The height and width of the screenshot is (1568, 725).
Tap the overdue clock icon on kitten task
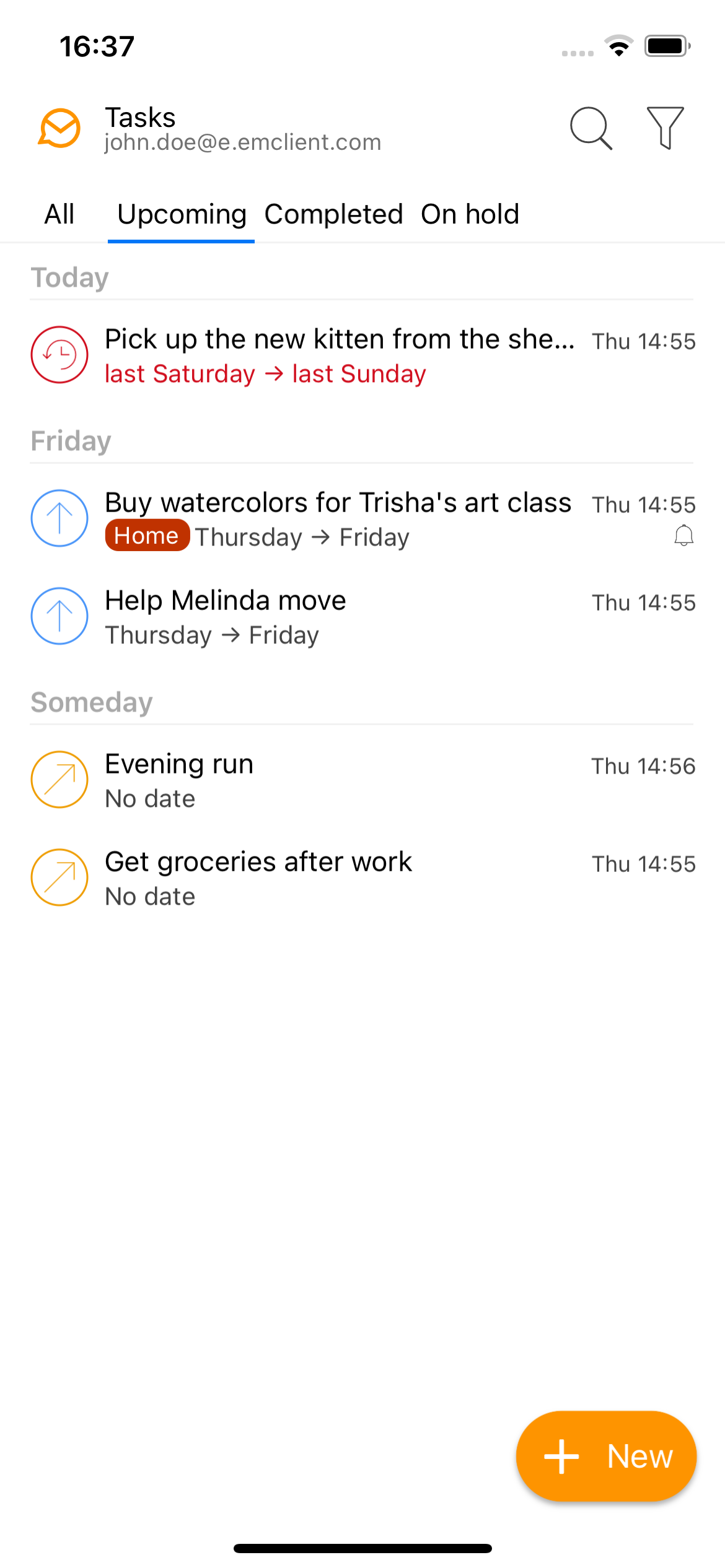click(x=59, y=355)
